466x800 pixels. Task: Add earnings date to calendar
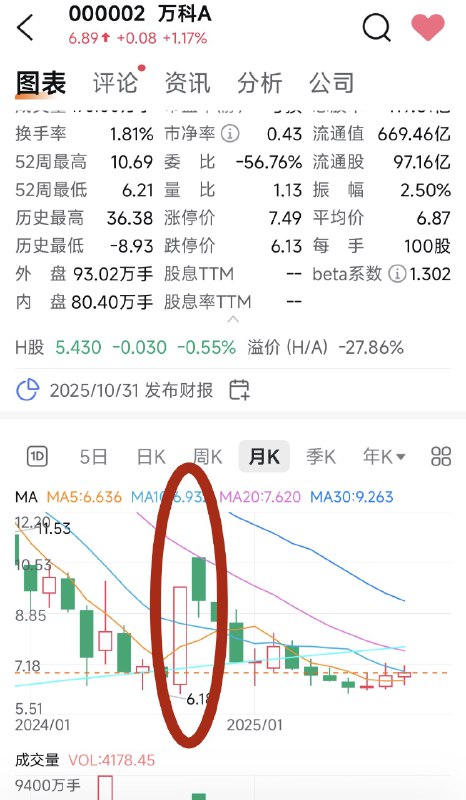239,390
